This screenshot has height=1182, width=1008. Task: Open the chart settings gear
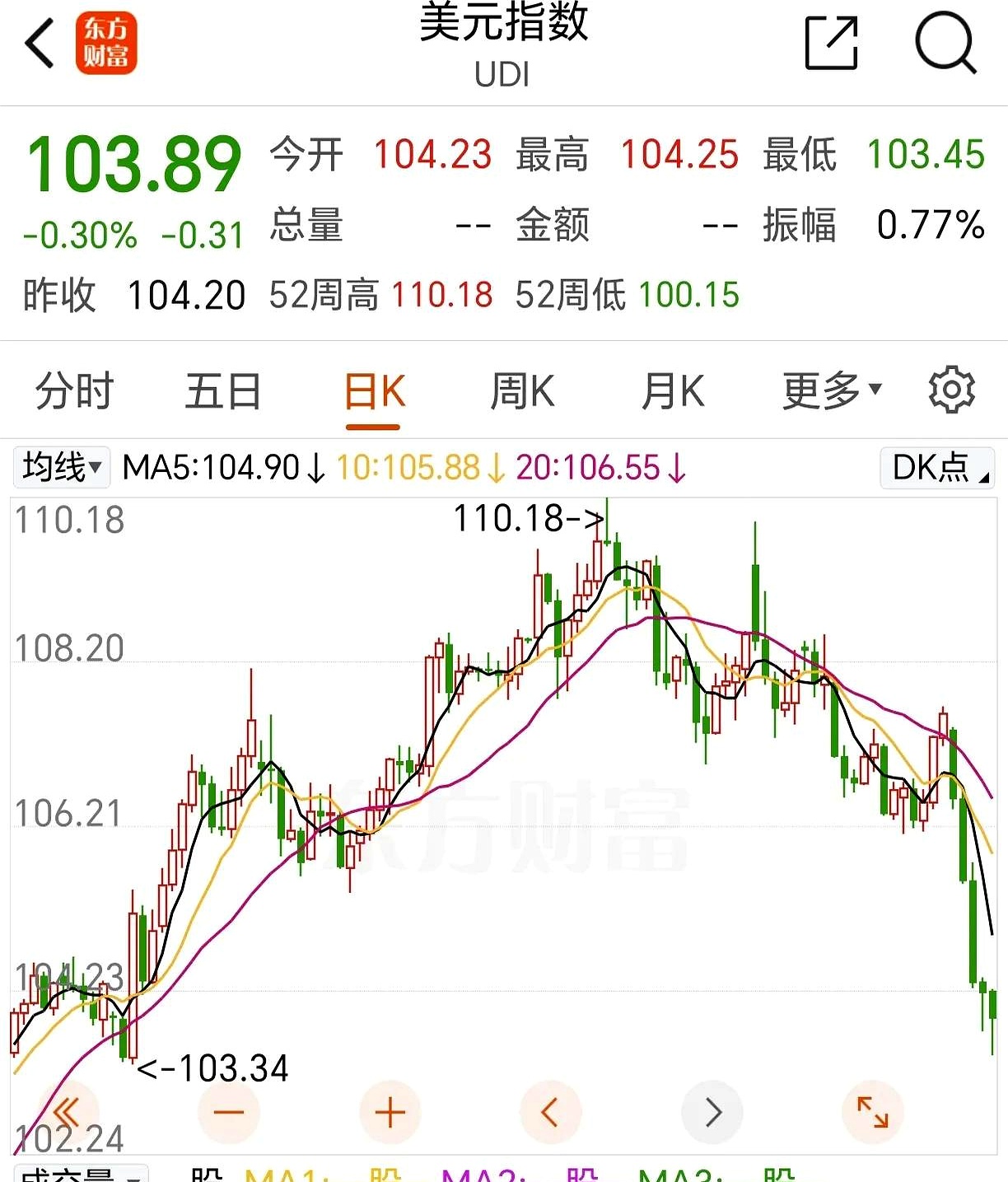951,390
